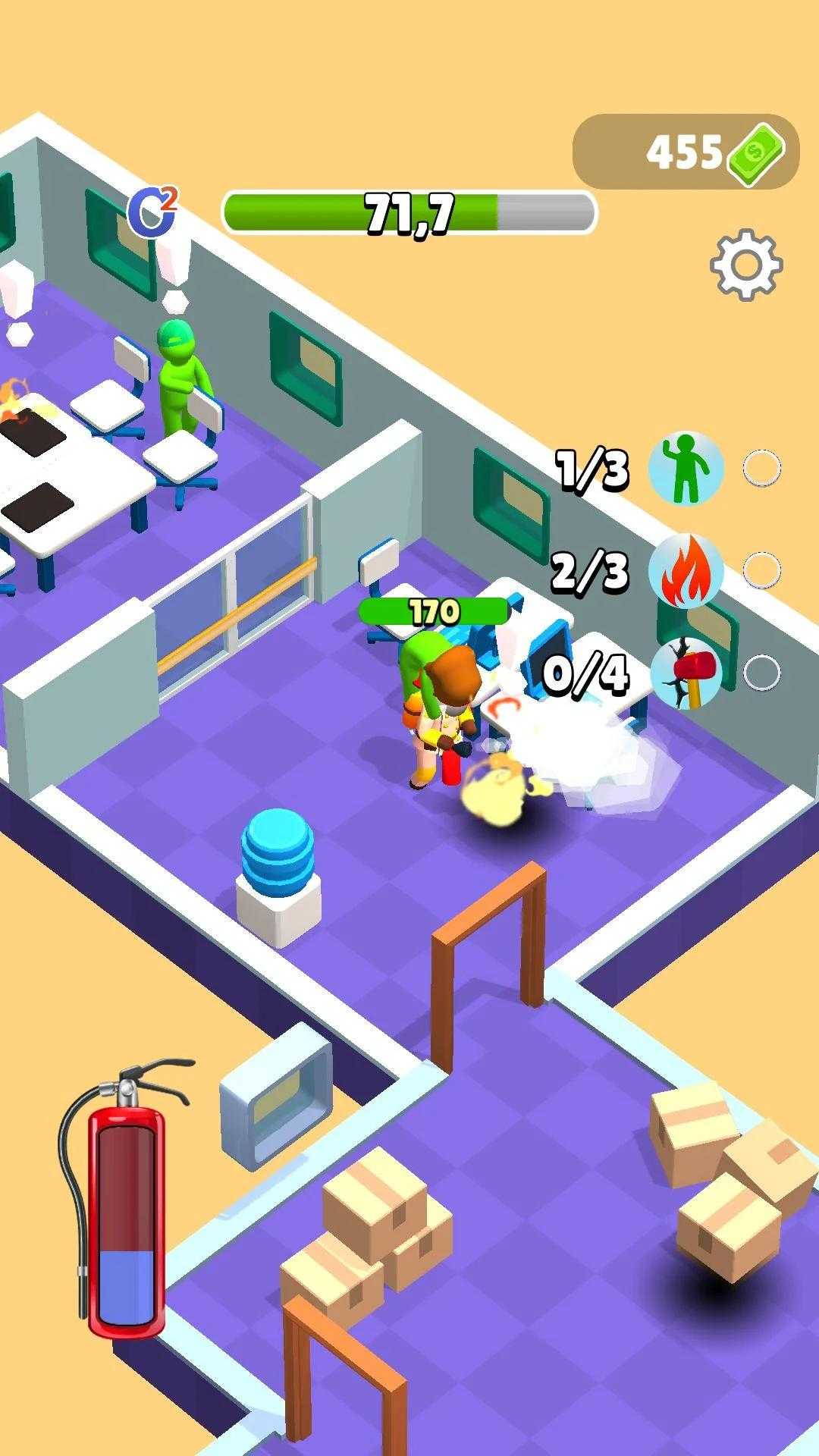Open the settings gear

(746, 265)
